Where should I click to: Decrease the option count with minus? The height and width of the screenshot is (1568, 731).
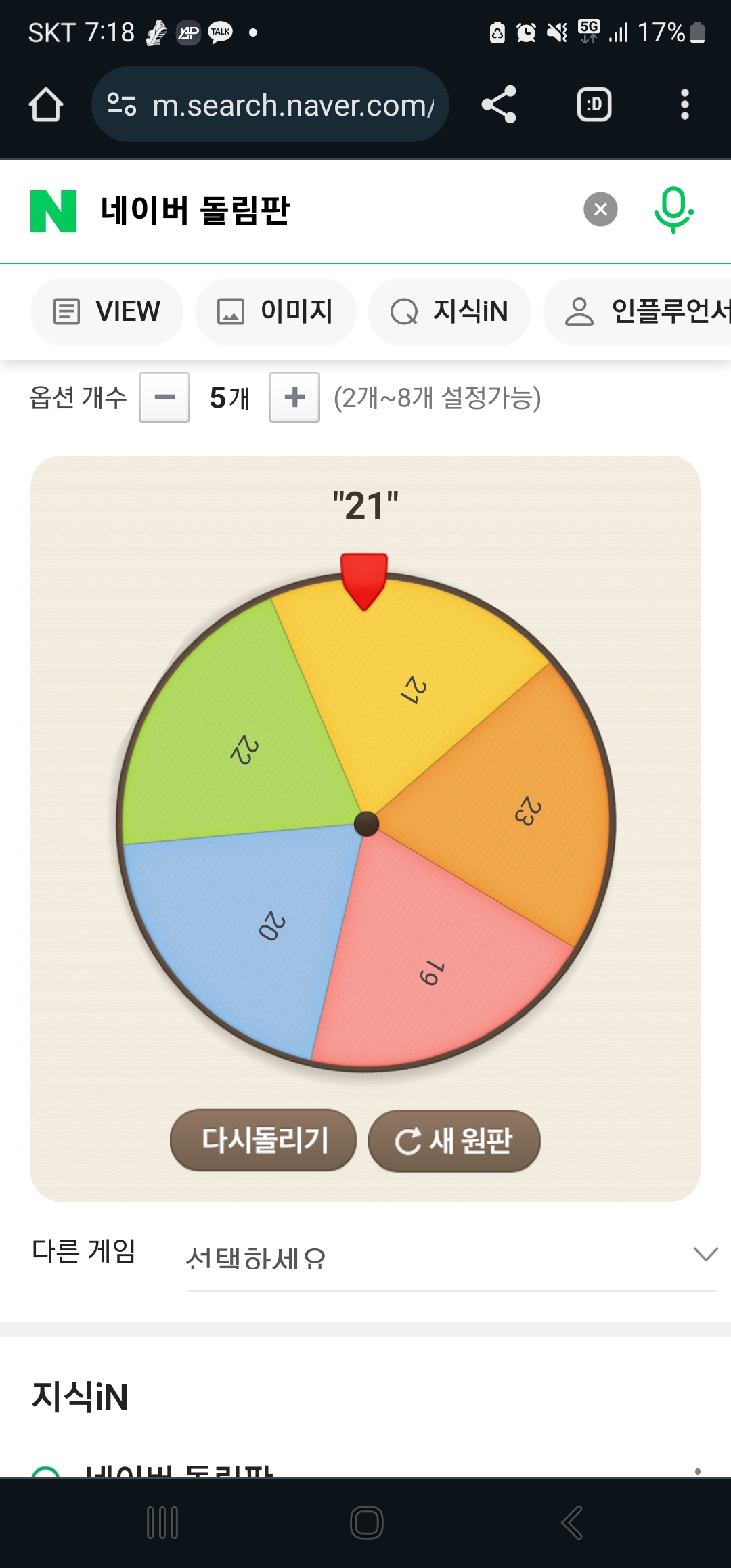click(164, 397)
